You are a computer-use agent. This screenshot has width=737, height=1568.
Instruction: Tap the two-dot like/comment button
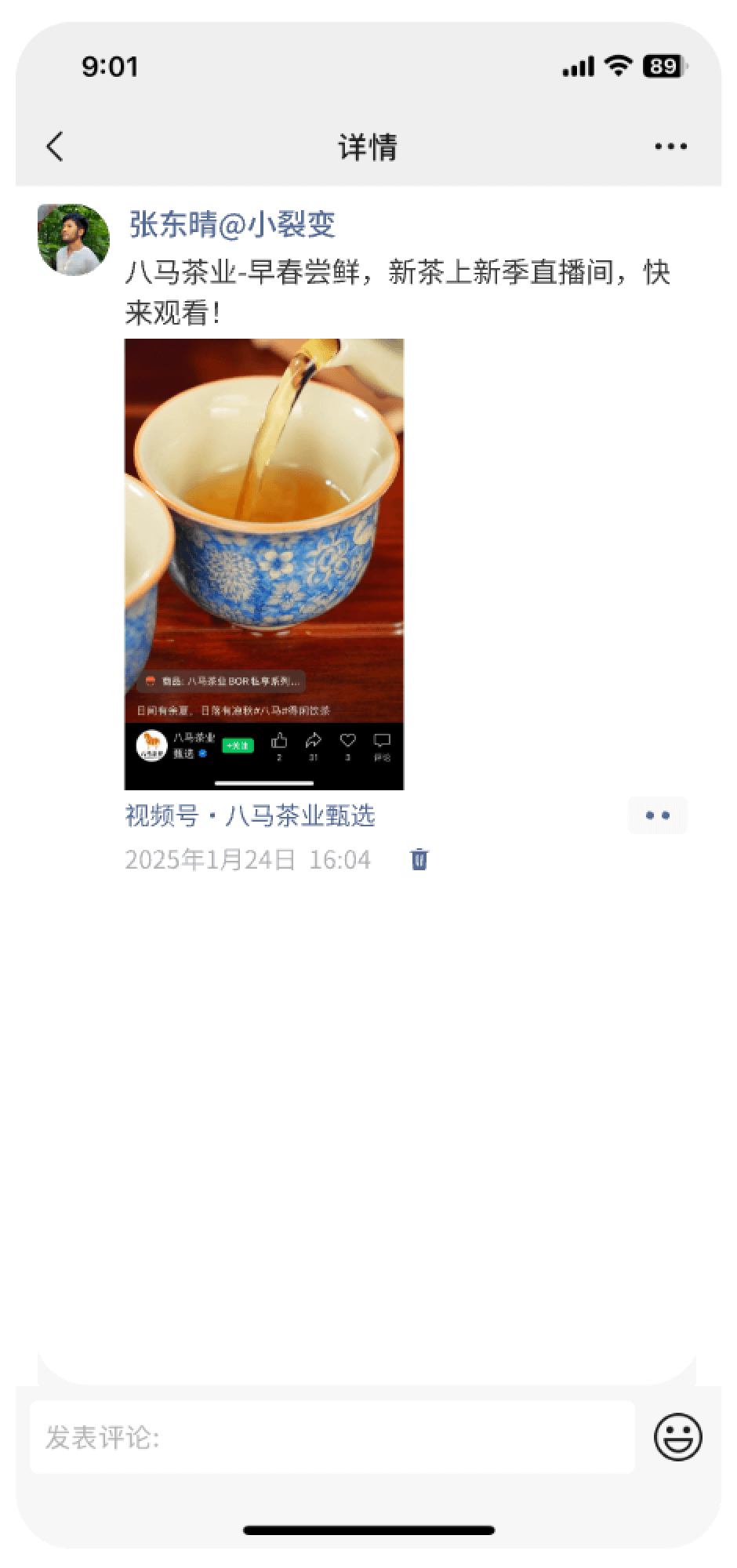[657, 815]
